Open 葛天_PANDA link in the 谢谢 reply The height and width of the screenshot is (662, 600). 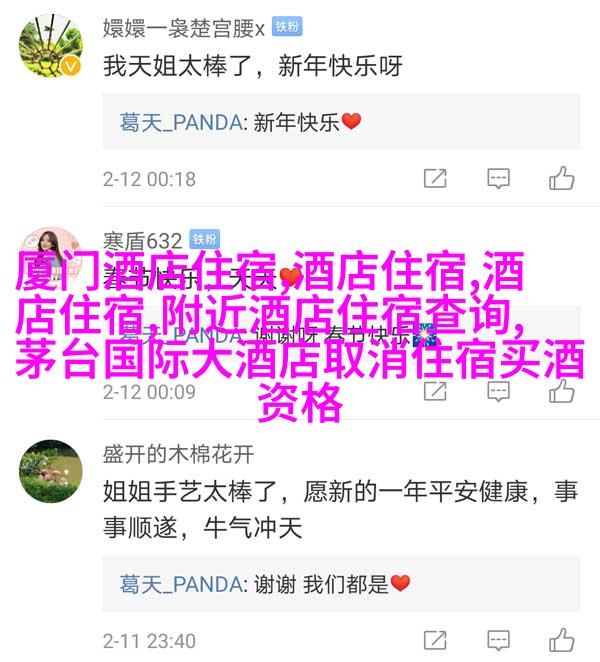(180, 582)
